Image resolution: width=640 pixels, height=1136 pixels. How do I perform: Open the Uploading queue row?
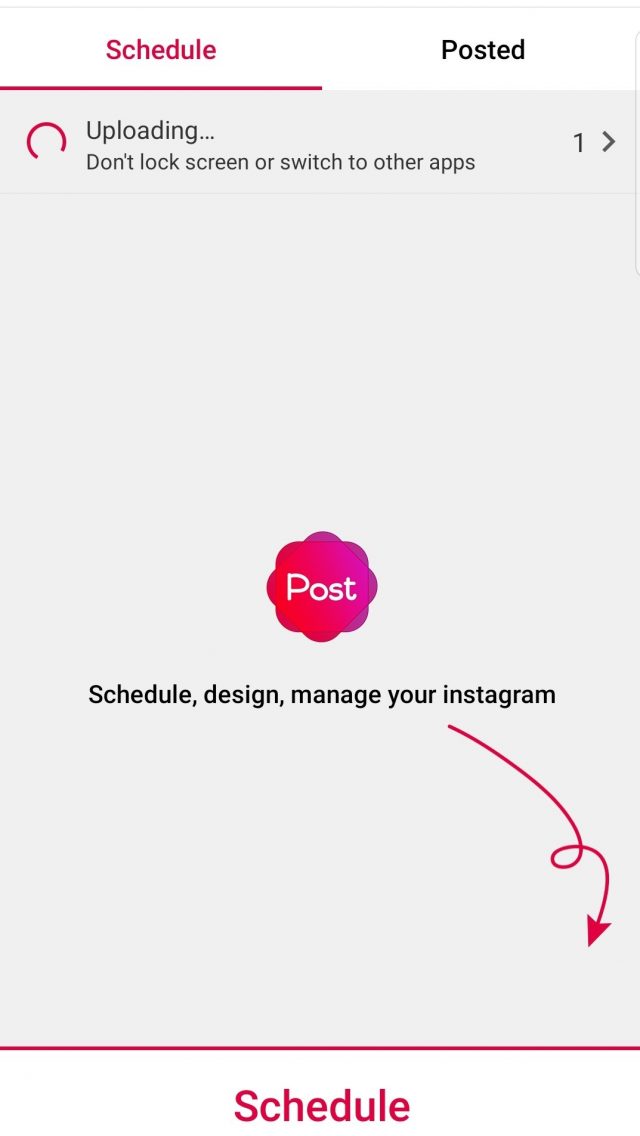point(320,143)
